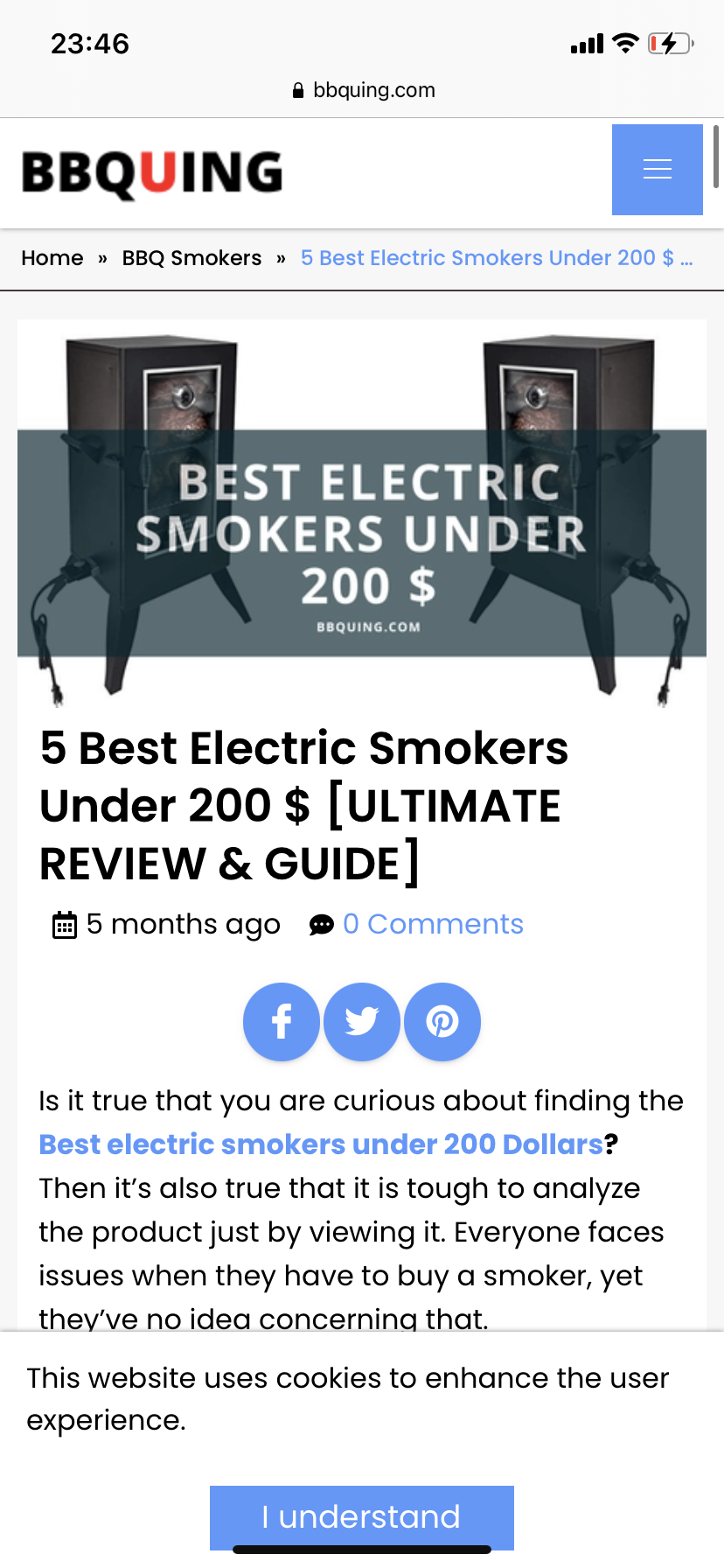Screen dimensions: 724x1568
Task: Open the BBQ Smokers breadcrumb
Action: pos(191,258)
